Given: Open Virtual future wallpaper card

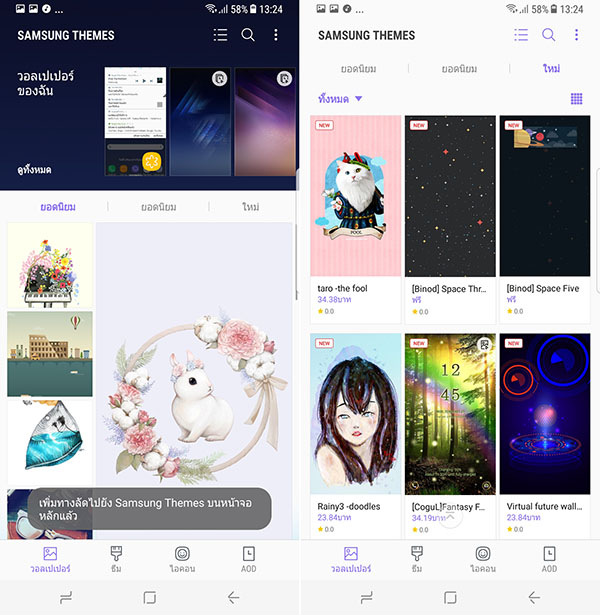Looking at the screenshot, I should (544, 413).
